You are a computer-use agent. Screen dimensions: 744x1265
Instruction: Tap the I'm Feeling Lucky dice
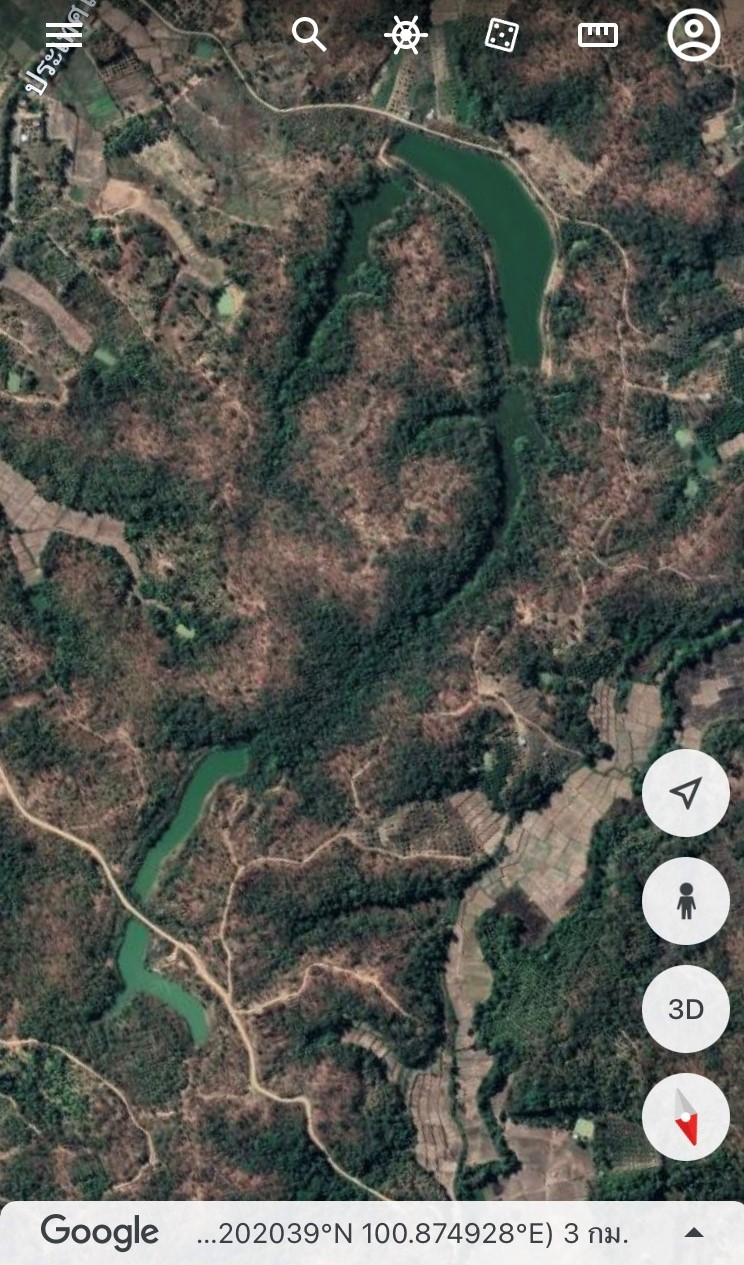pyautogui.click(x=501, y=35)
